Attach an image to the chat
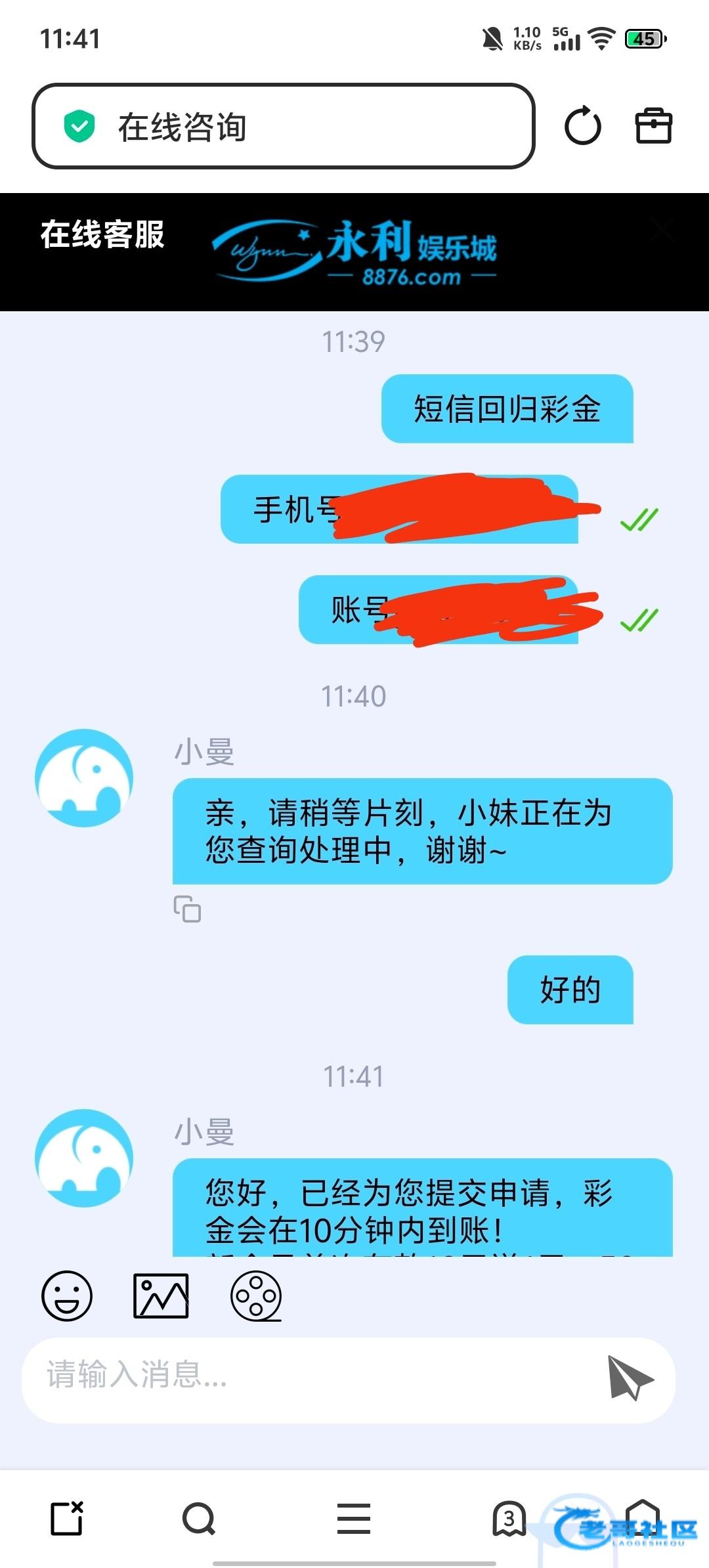 pos(161,1296)
